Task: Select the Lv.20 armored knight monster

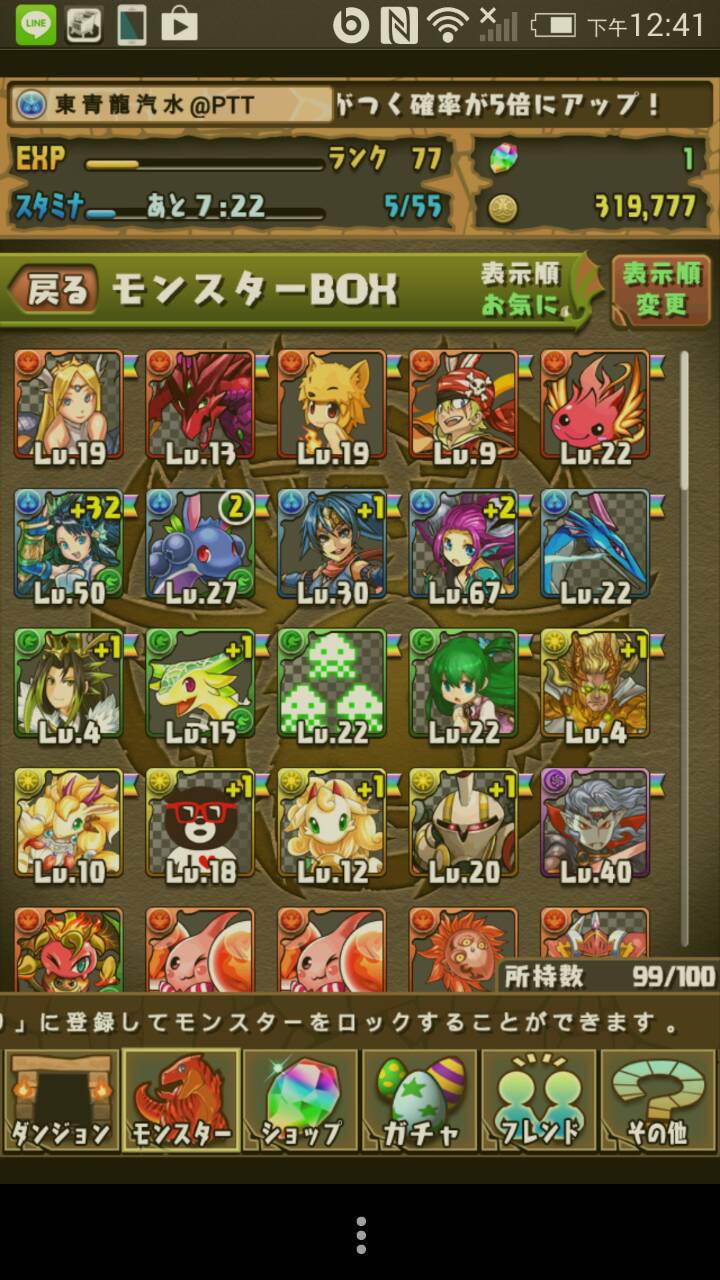Action: (463, 825)
